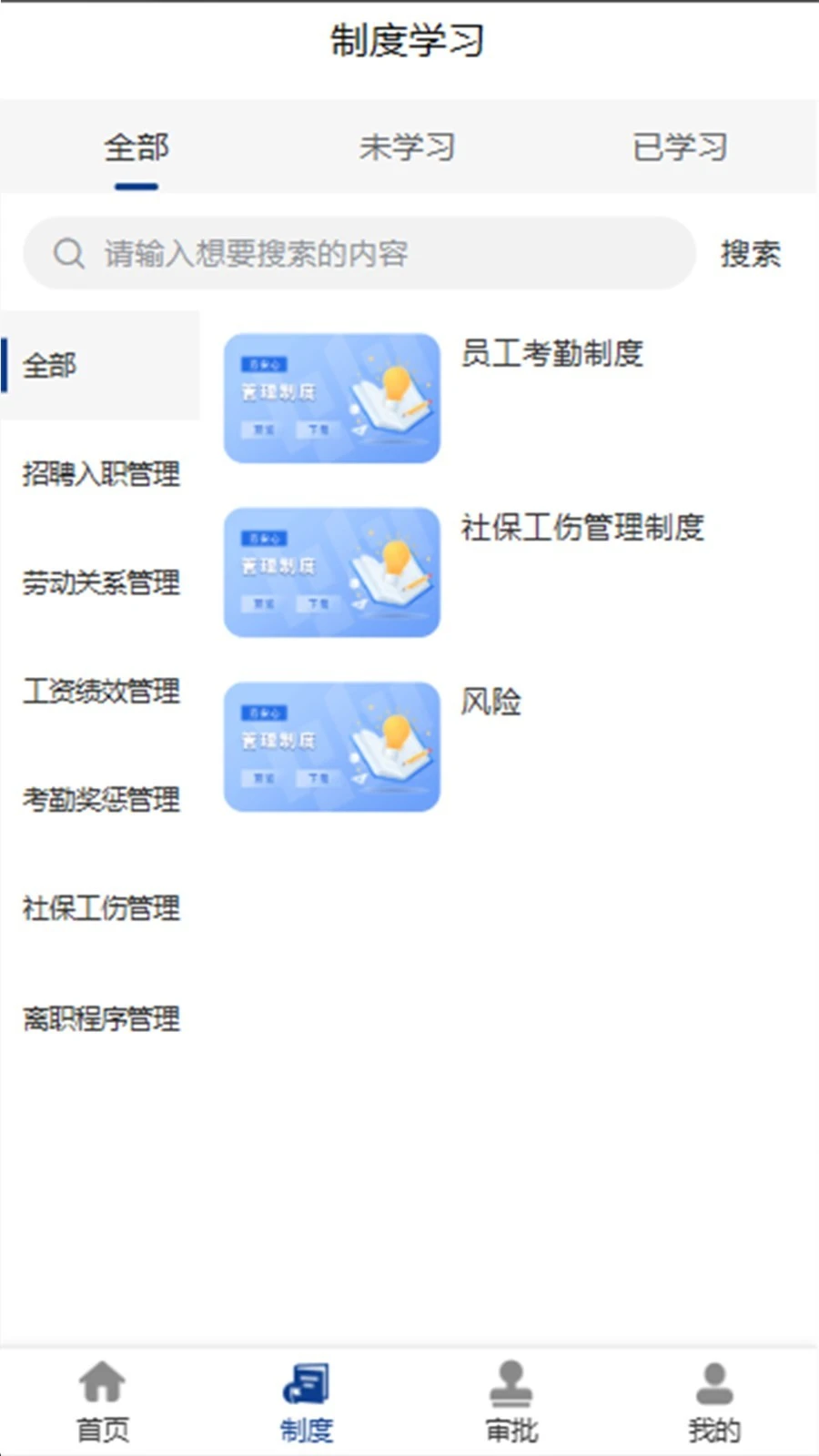Click the search input field to enter keywords

[364, 253]
